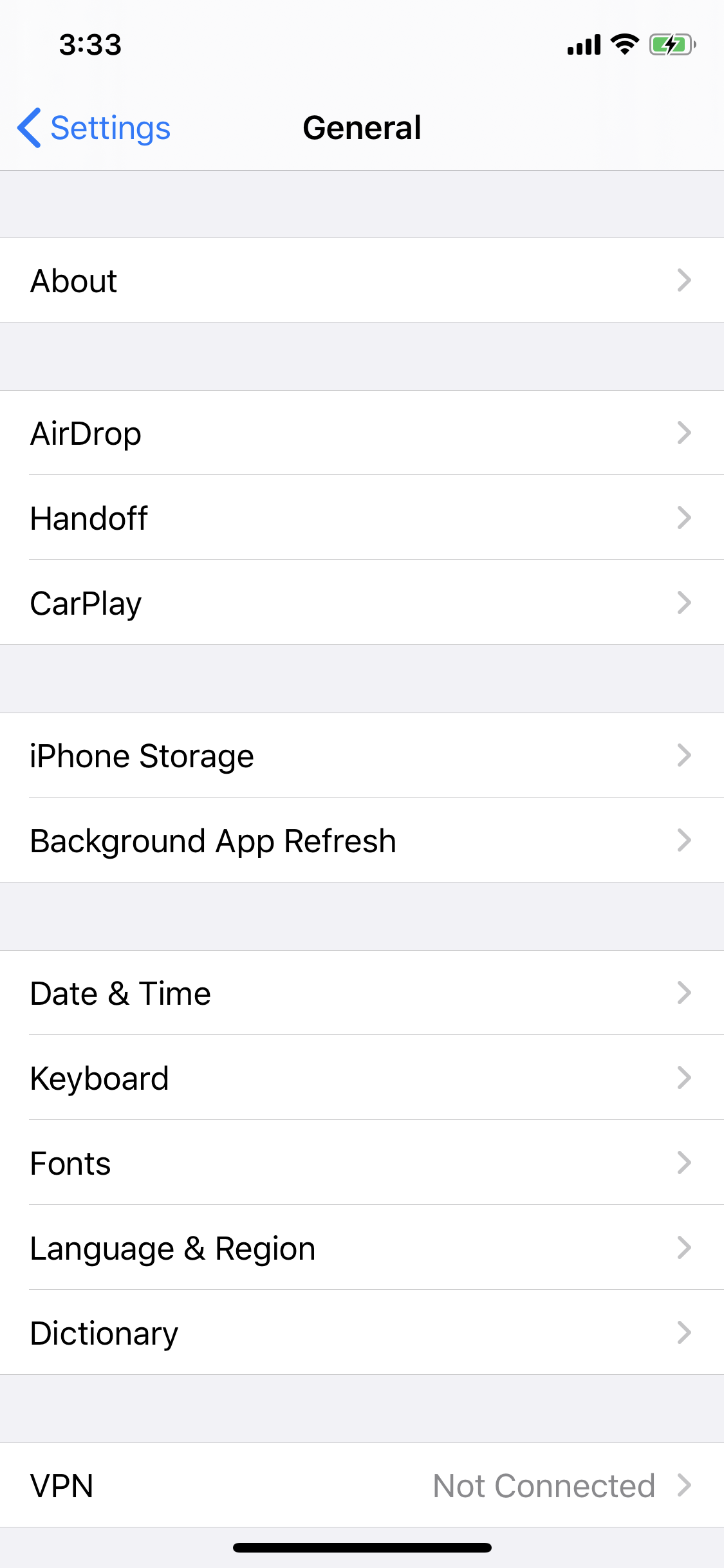Open VPN settings
724x1568 pixels.
[362, 1486]
